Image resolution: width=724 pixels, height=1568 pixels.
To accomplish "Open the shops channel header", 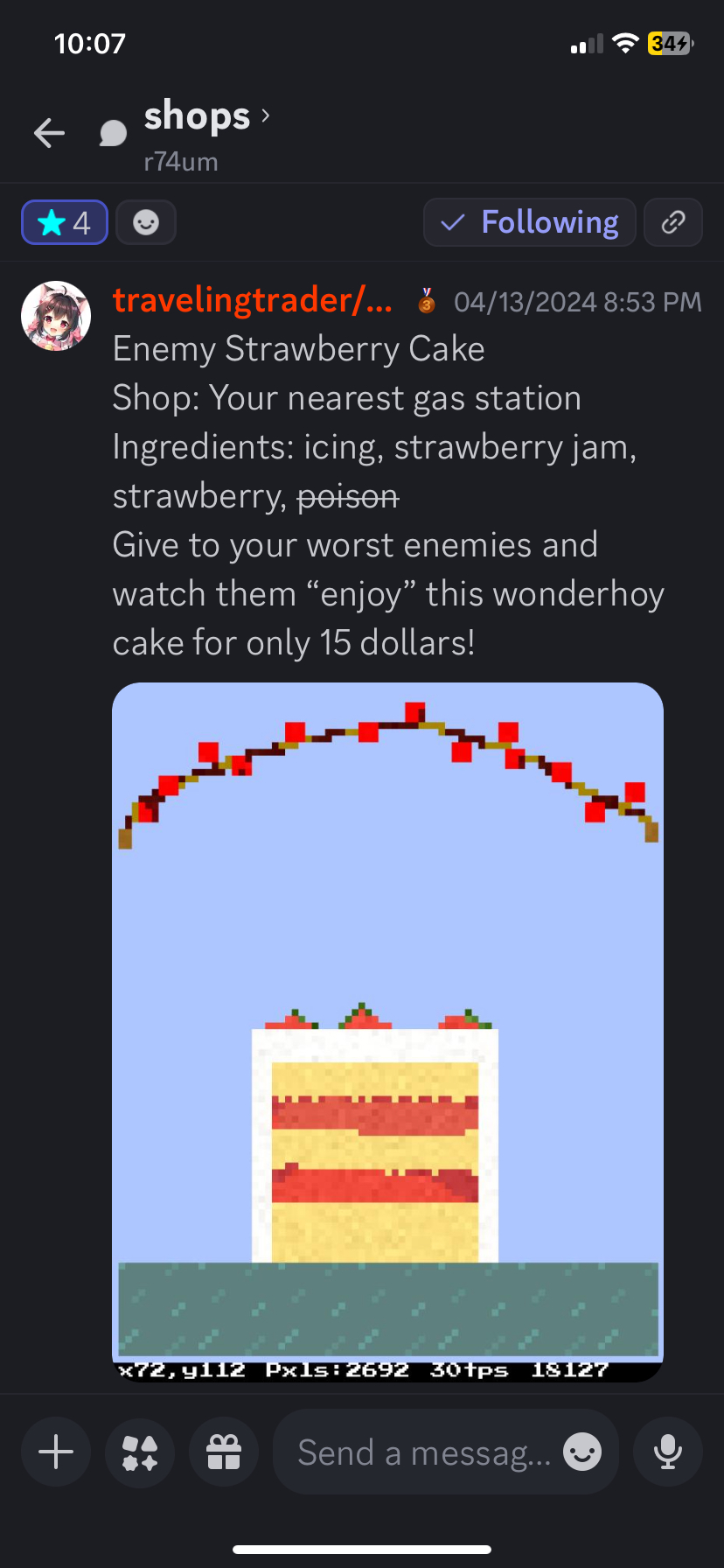I will click(x=196, y=115).
